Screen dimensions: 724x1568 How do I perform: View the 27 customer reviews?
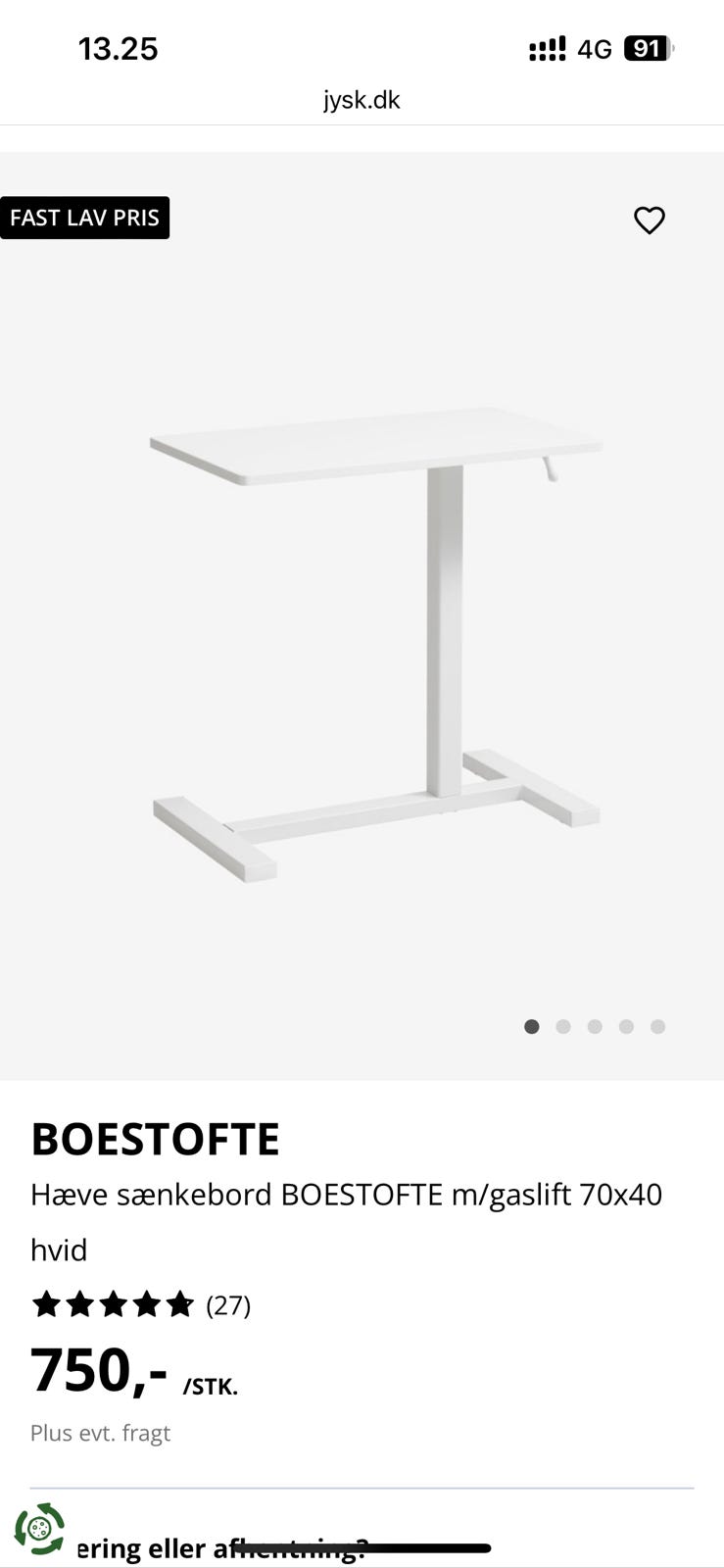coord(227,1305)
